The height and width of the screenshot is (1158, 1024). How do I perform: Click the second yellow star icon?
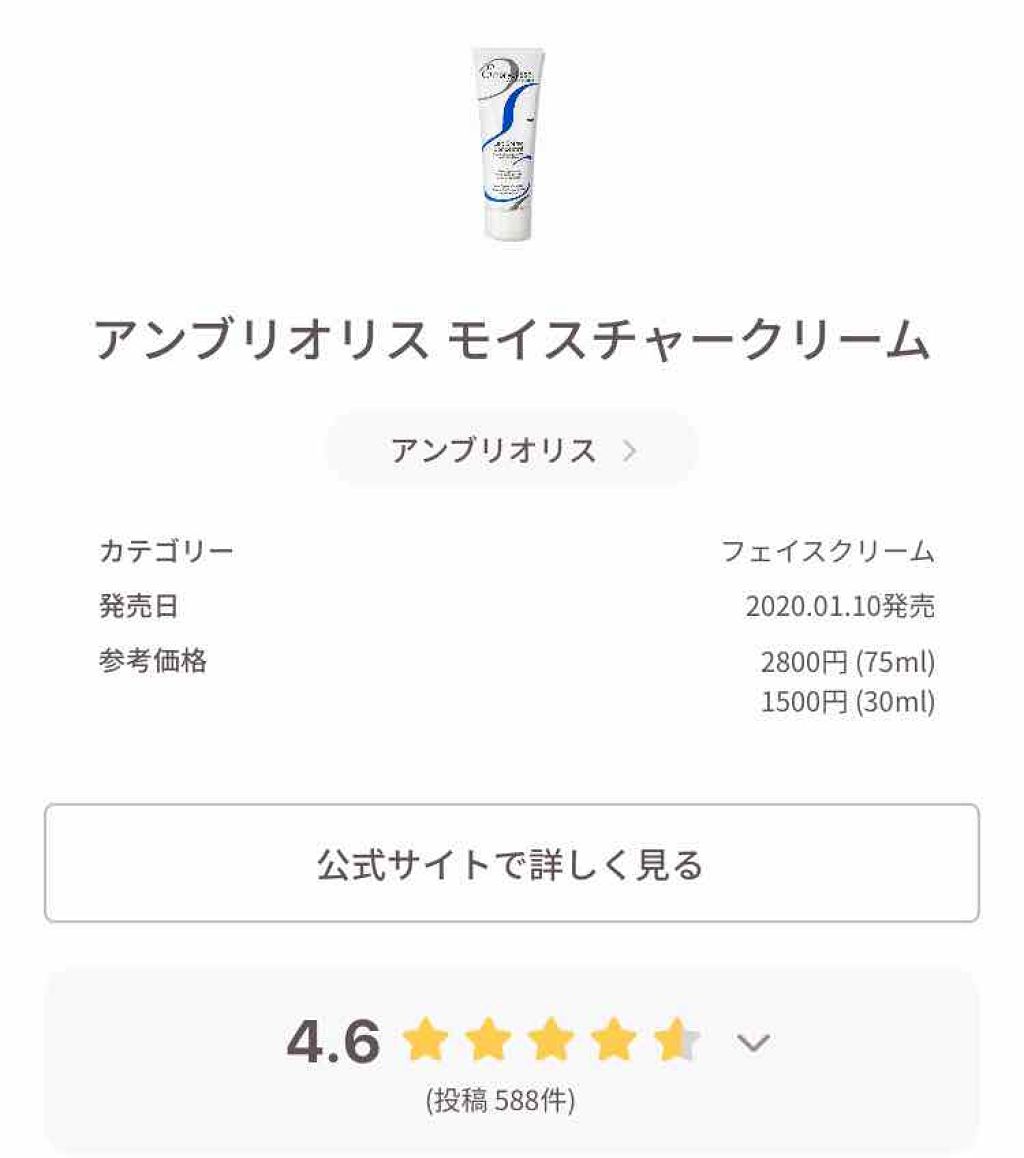coord(487,1043)
